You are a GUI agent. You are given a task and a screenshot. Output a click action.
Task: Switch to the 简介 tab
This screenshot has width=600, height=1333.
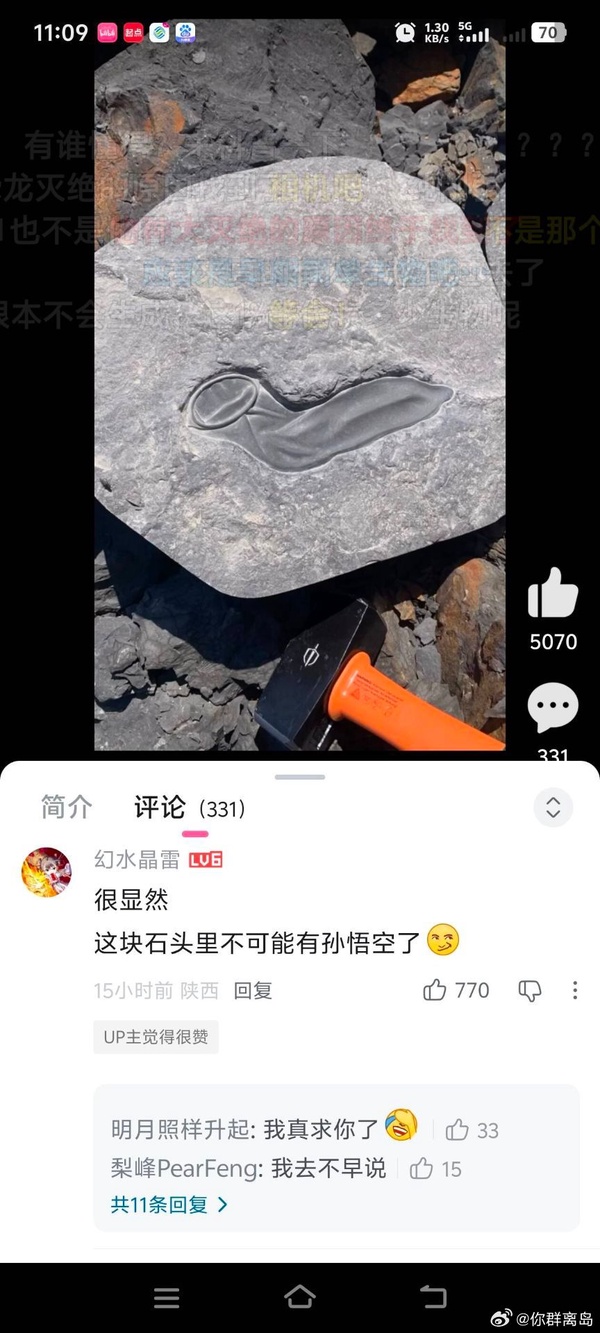click(66, 807)
